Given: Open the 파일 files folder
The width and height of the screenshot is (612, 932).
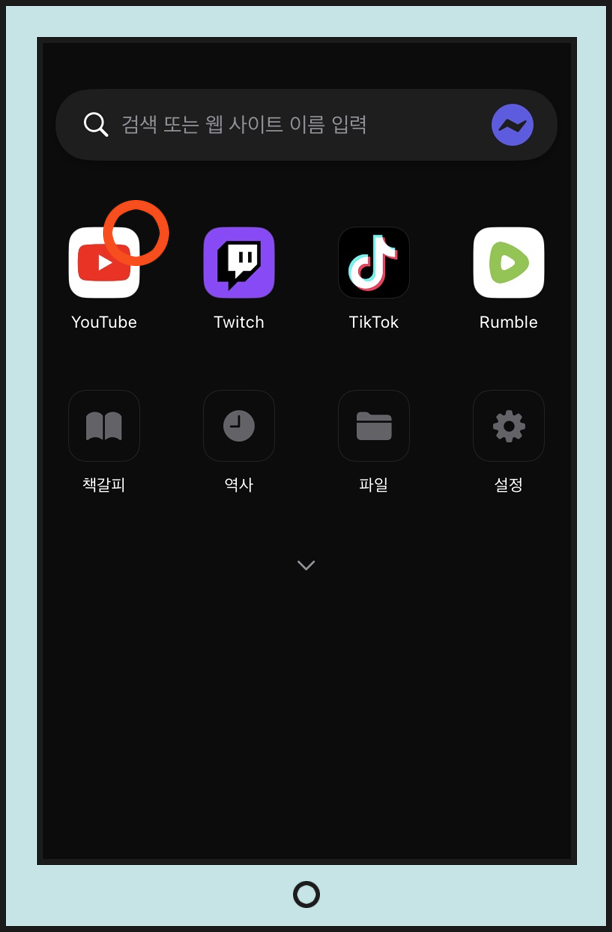Looking at the screenshot, I should point(374,426).
